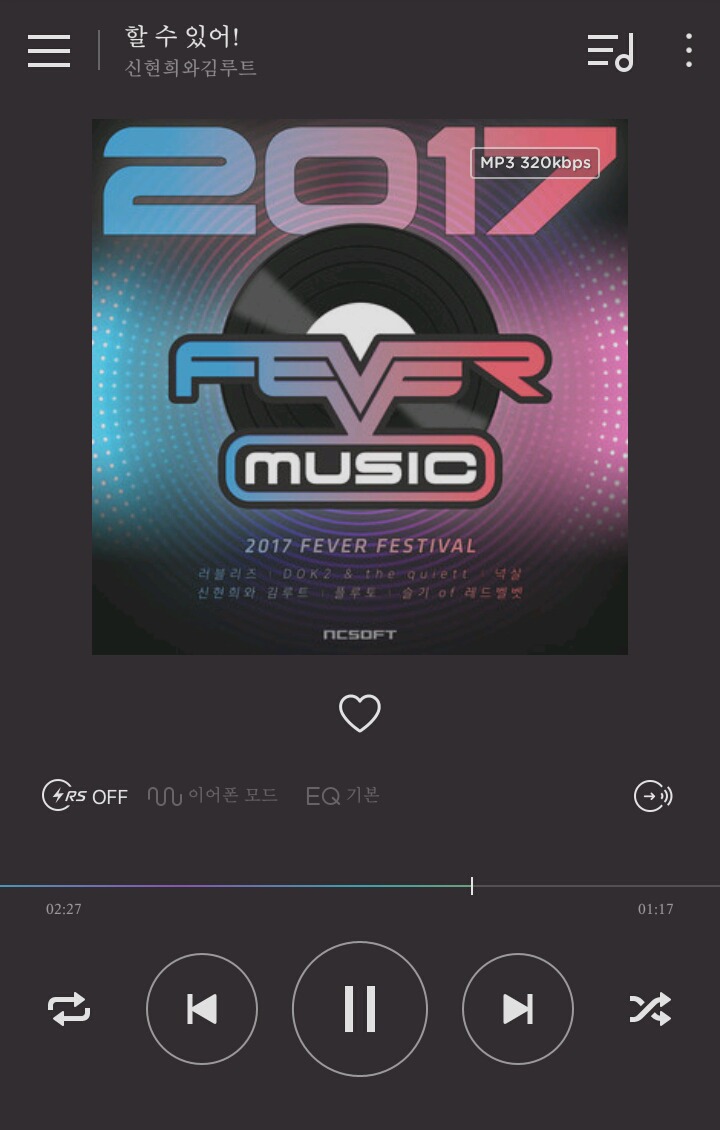Open the three-dot overflow menu

688,51
